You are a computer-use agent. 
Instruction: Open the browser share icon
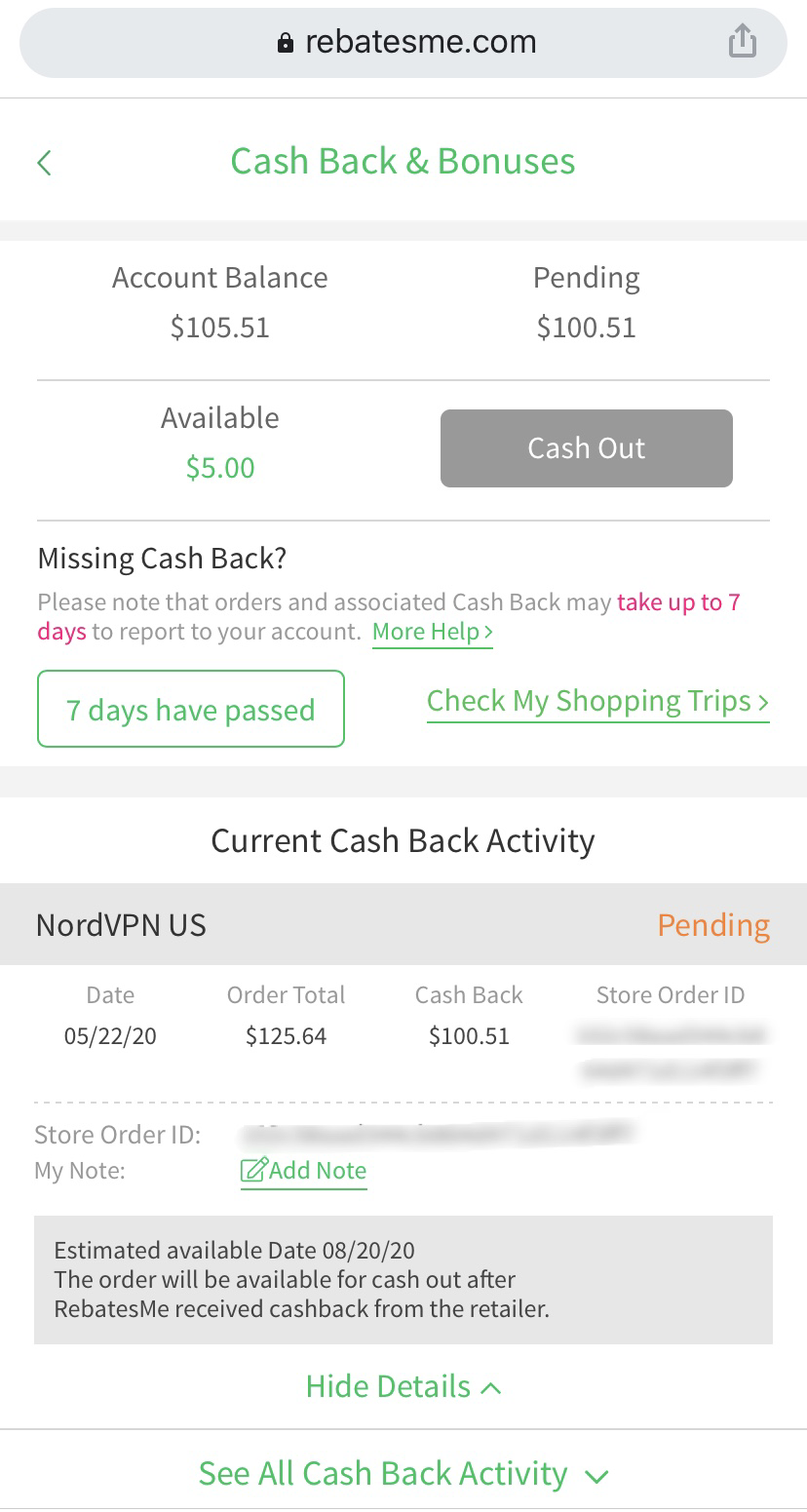tap(742, 41)
